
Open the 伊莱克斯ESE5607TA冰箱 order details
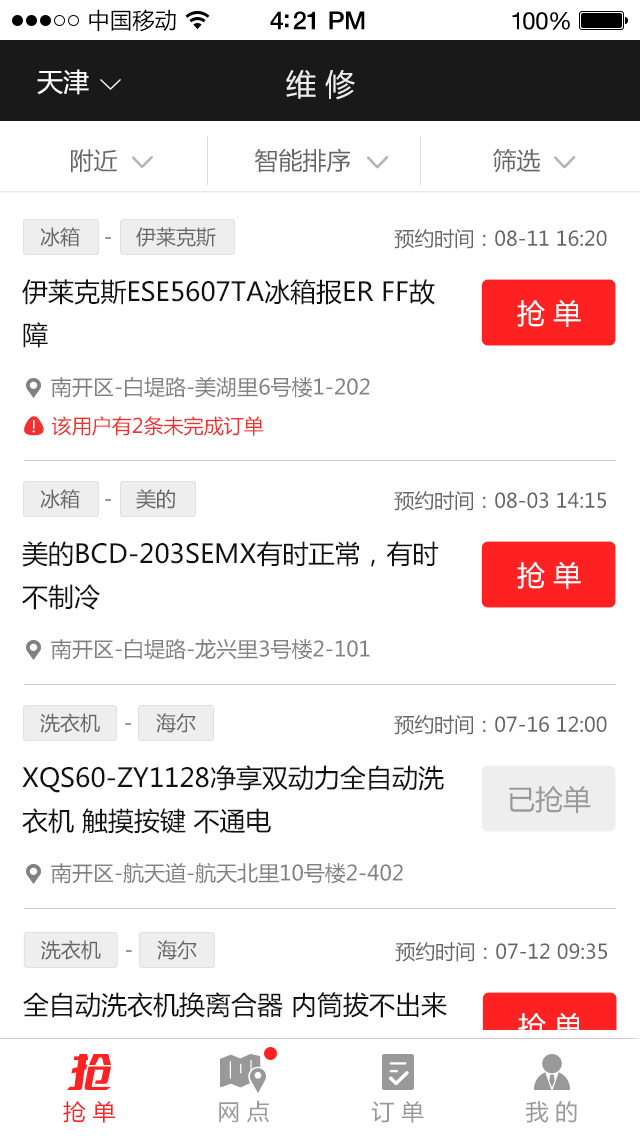point(229,313)
